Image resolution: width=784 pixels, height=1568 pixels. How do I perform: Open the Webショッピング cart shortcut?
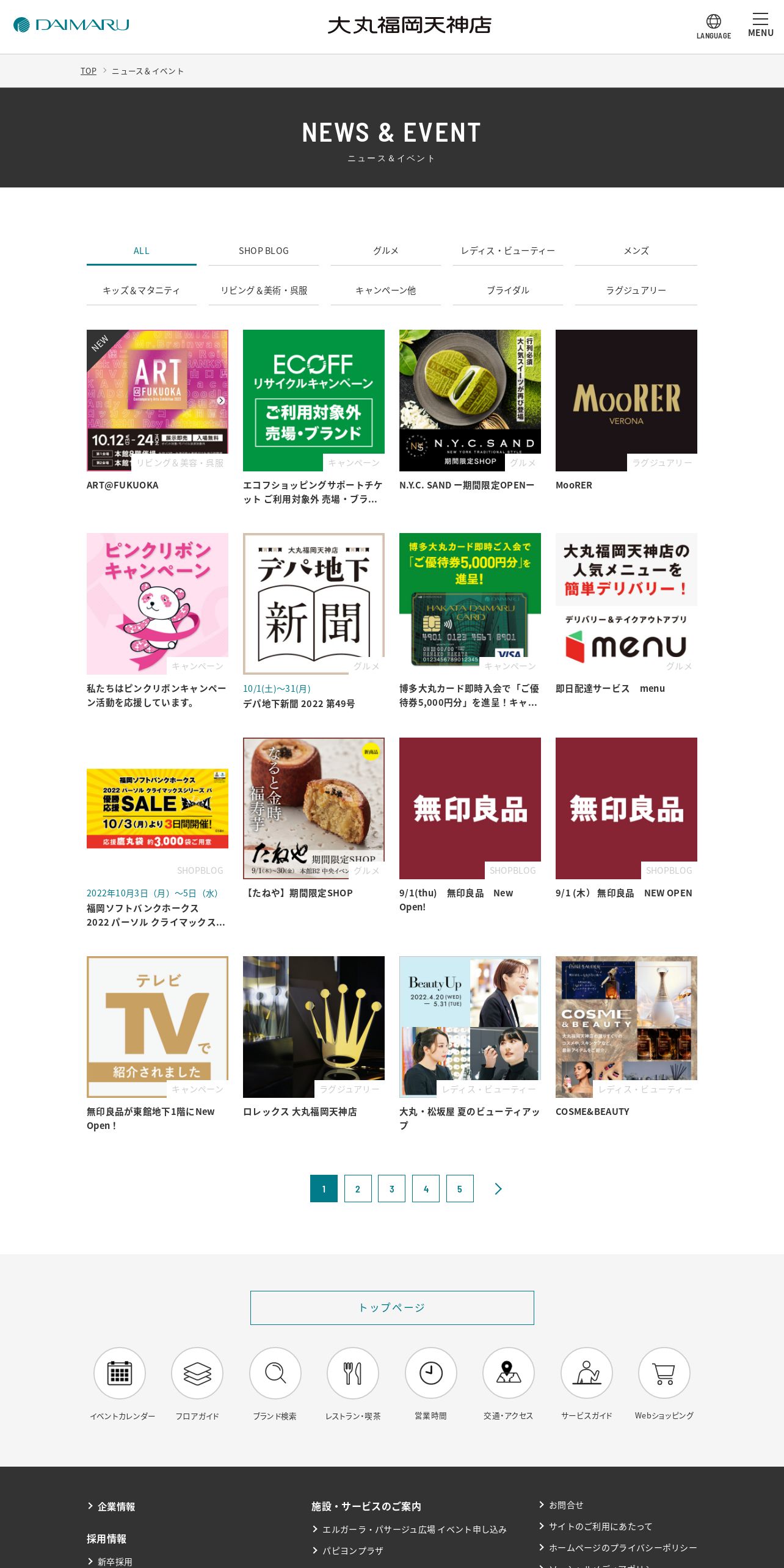point(664,1384)
